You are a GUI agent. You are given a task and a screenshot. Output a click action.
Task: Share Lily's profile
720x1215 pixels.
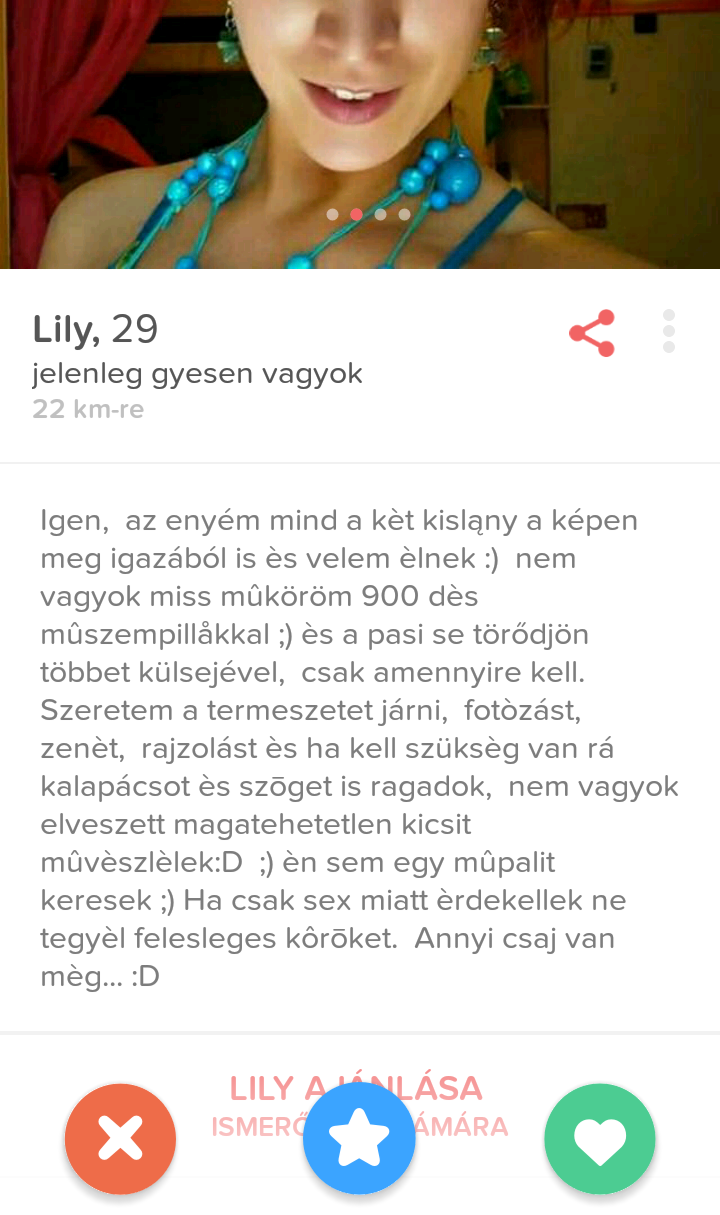pyautogui.click(x=592, y=333)
